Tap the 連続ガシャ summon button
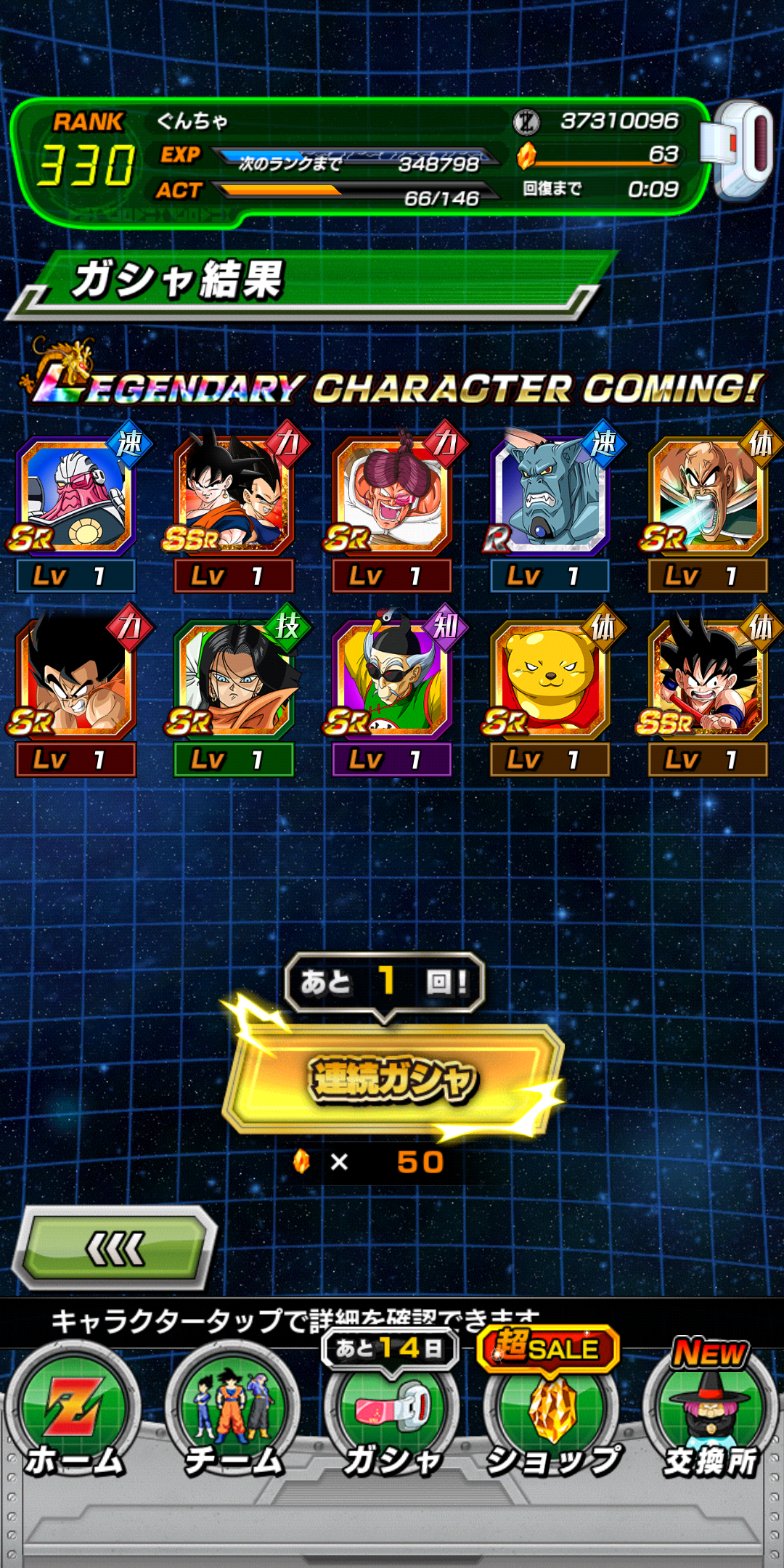The image size is (784, 1568). (x=393, y=1079)
